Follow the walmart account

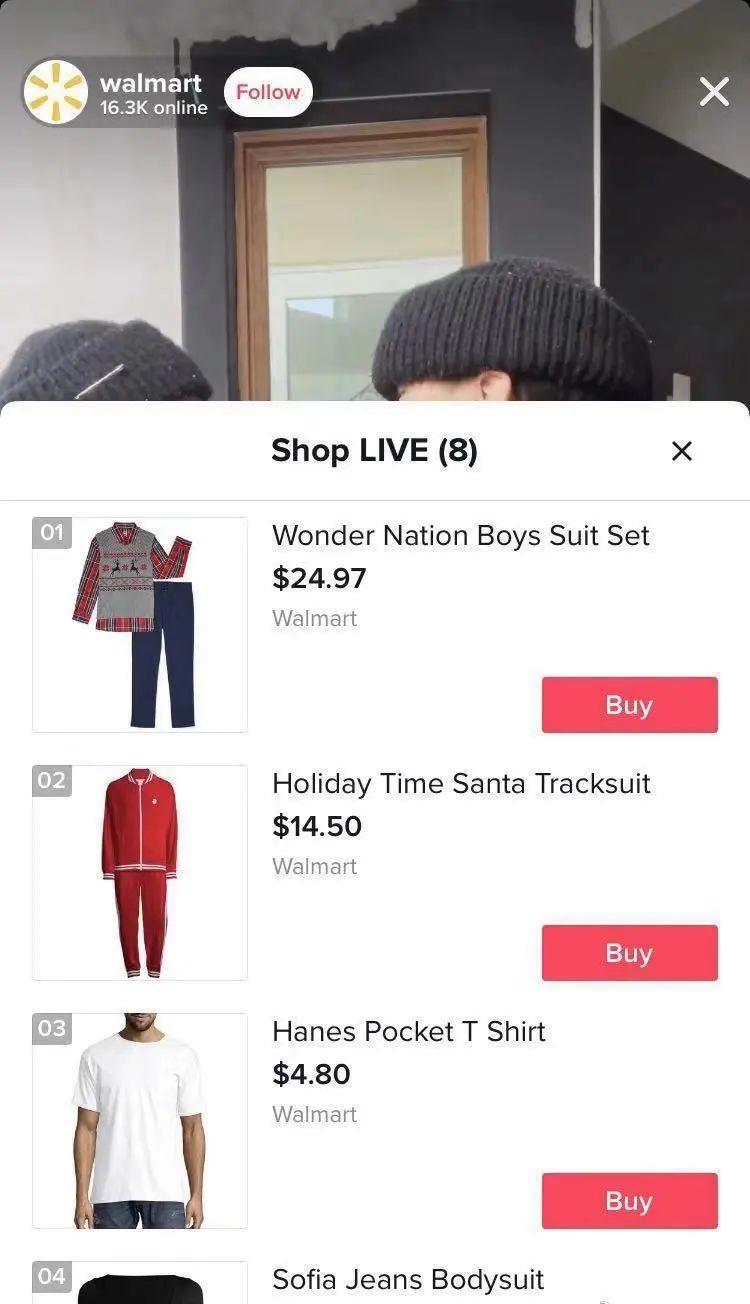pos(268,92)
